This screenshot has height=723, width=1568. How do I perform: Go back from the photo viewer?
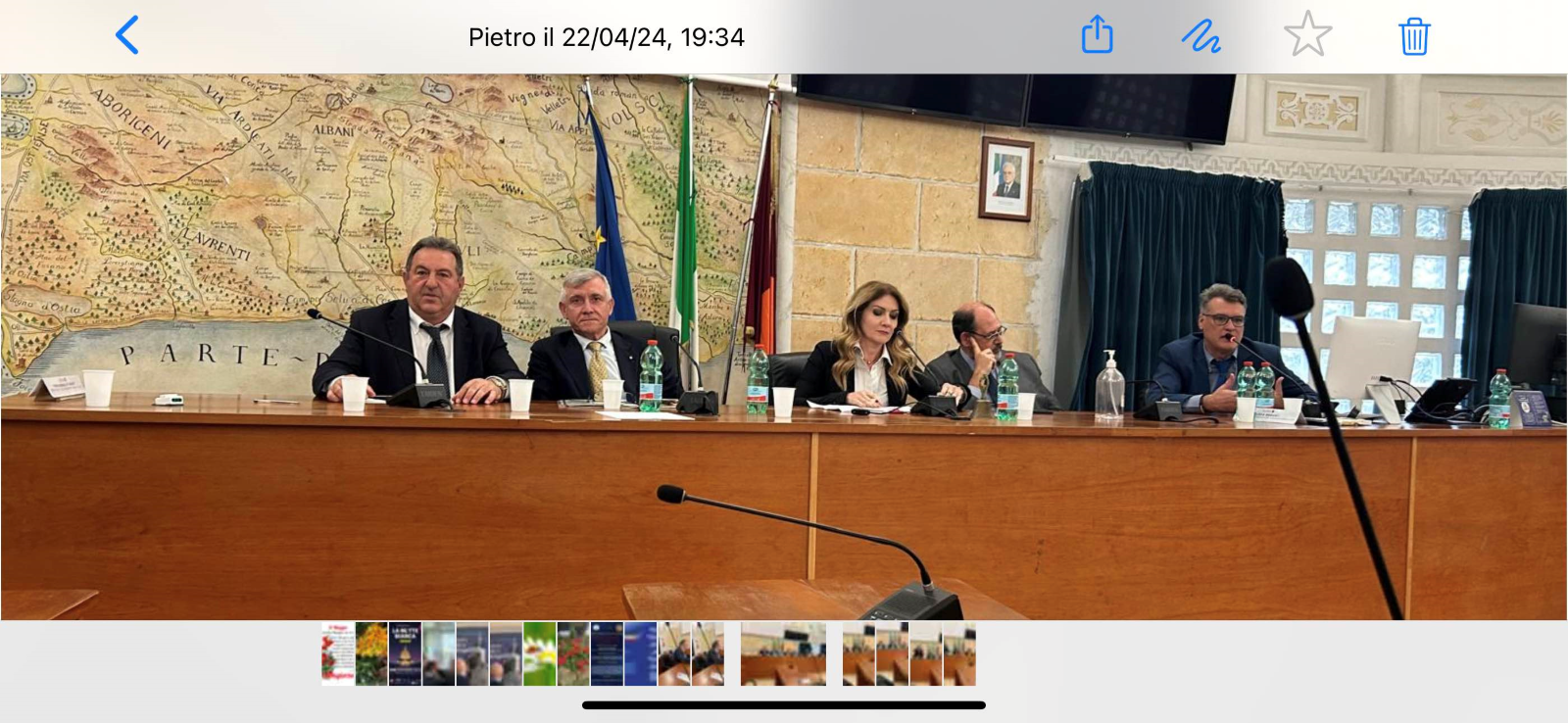[127, 36]
